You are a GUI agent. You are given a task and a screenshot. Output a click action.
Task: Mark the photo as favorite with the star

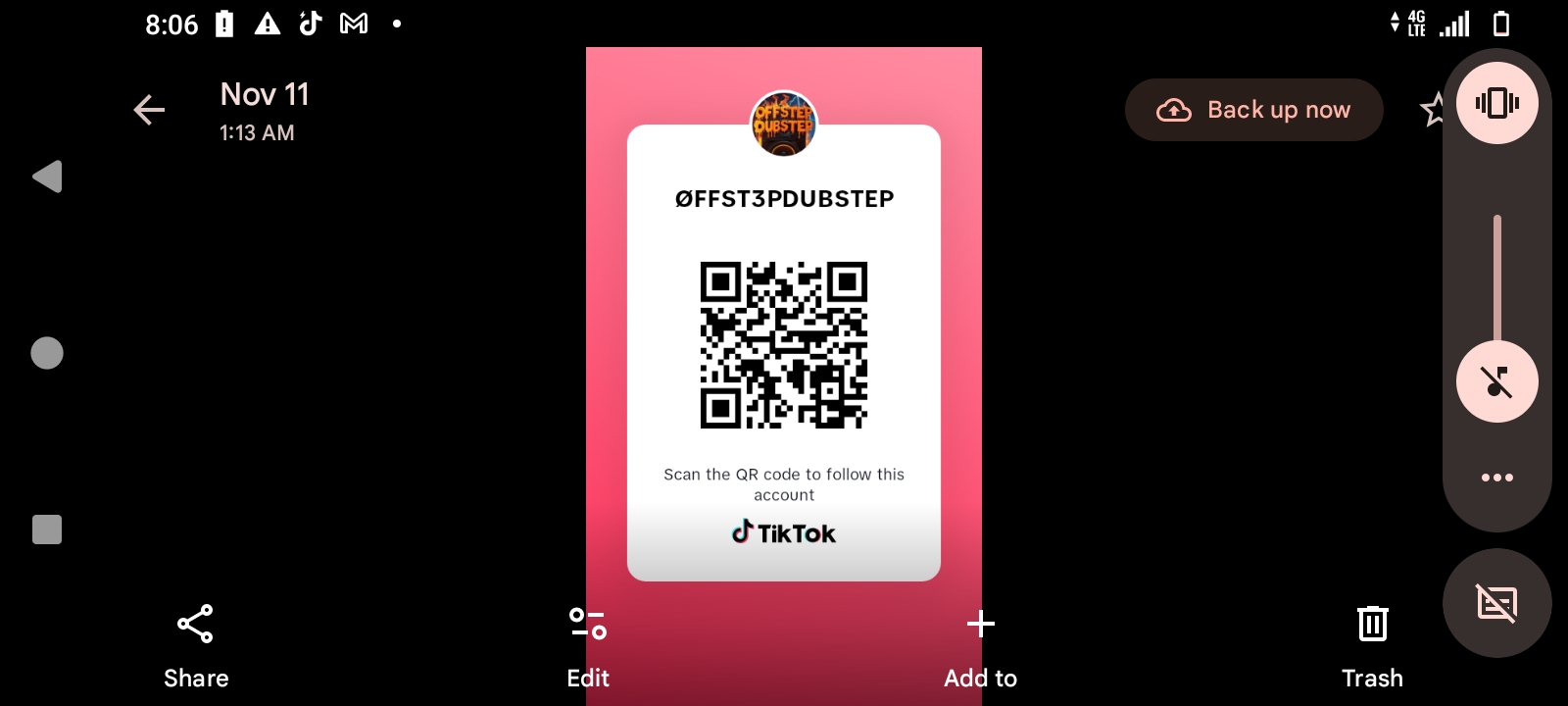click(1432, 110)
